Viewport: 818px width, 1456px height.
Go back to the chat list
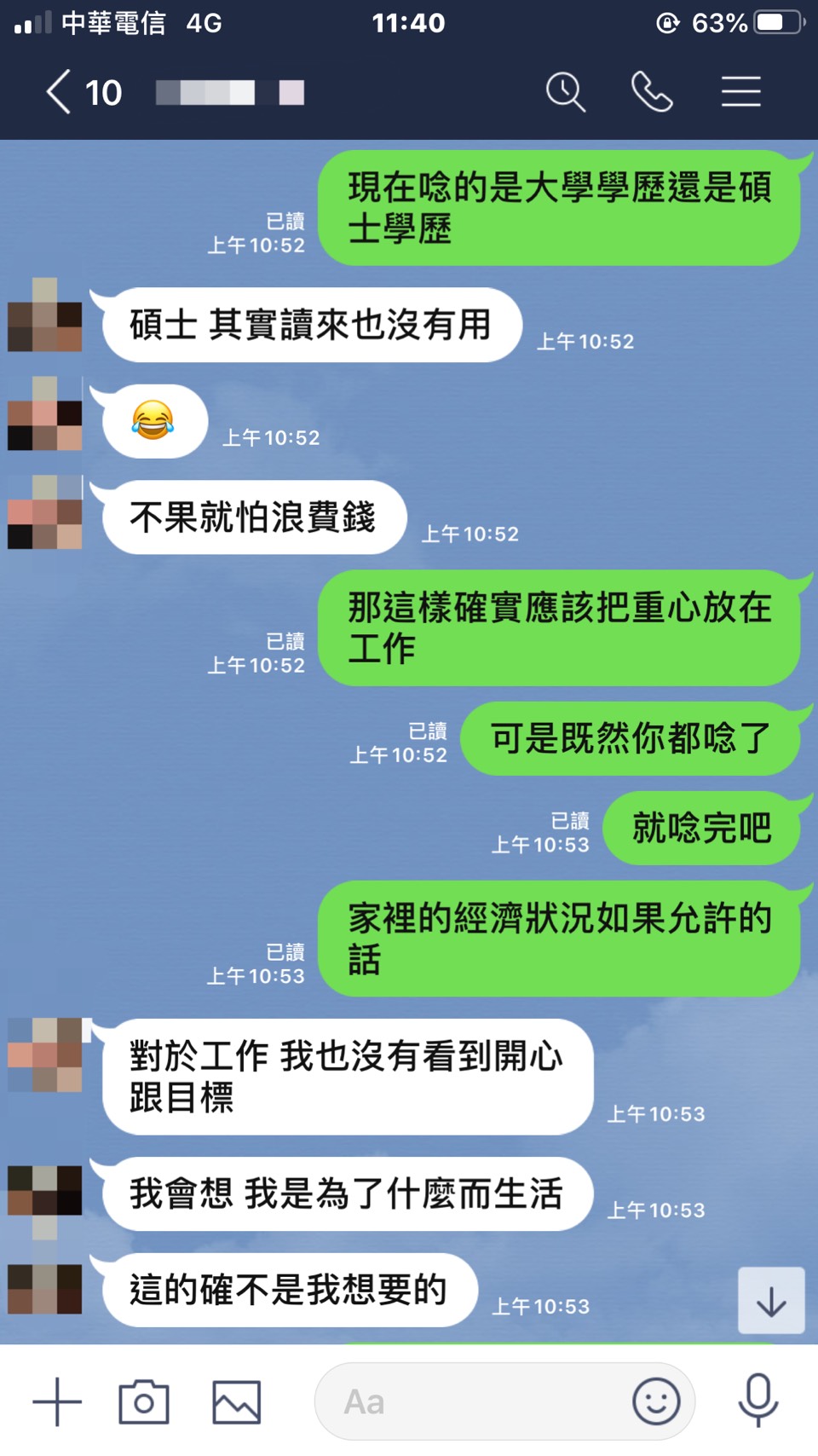click(60, 92)
